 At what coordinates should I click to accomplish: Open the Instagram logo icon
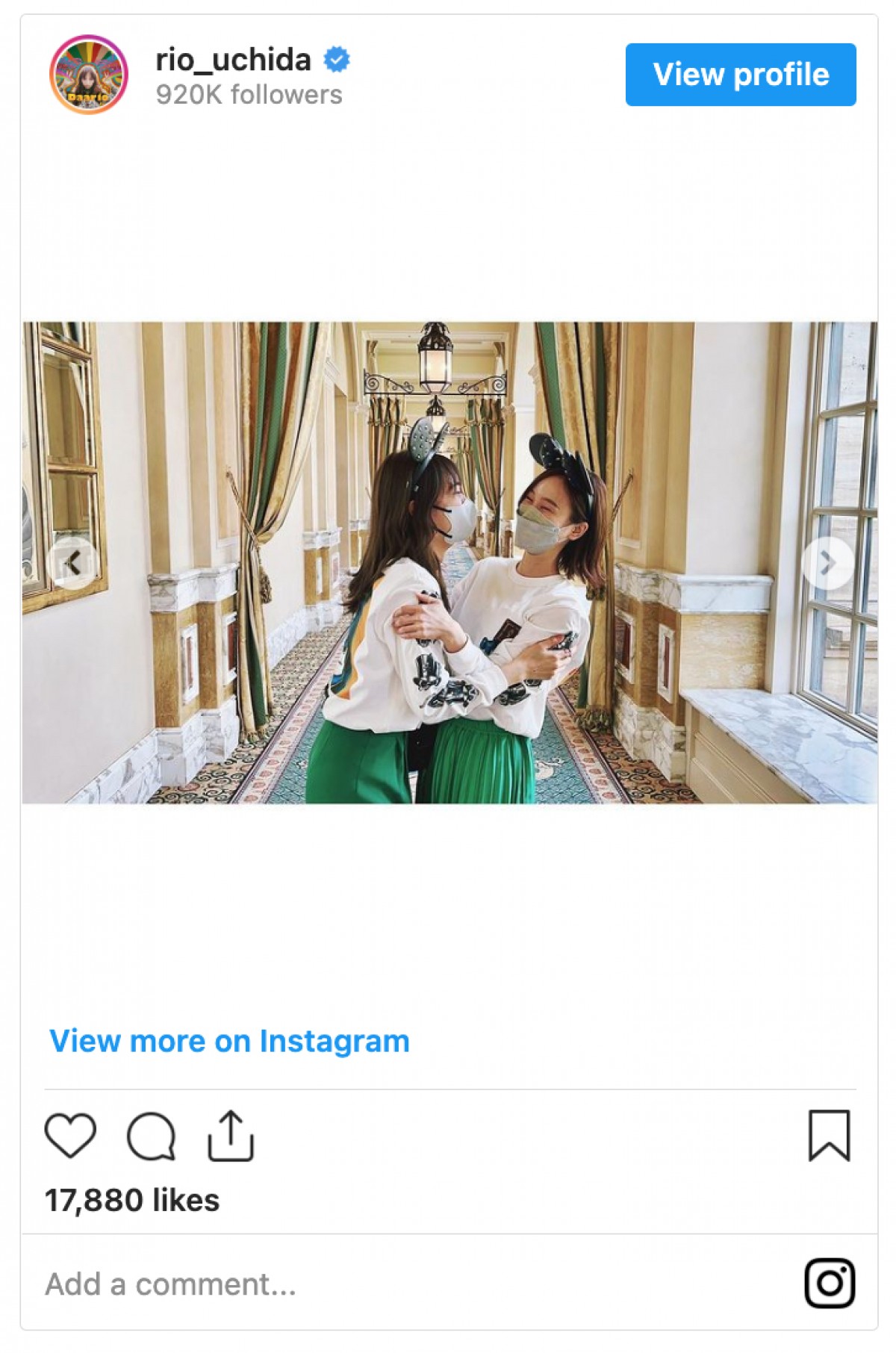coord(830,1284)
